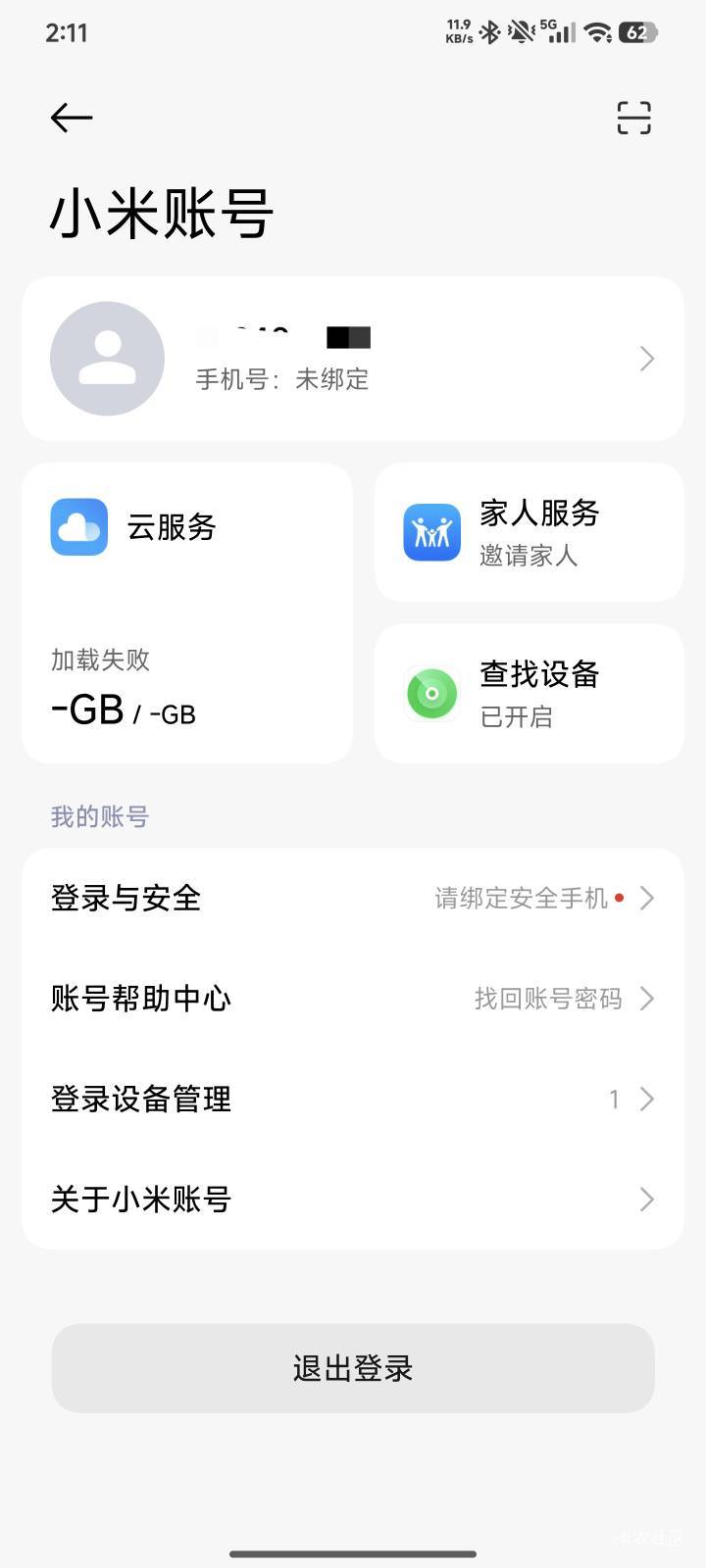Viewport: 706px width, 1568px height.
Task: Open 登录设备管理 device list
Action: (x=353, y=1099)
